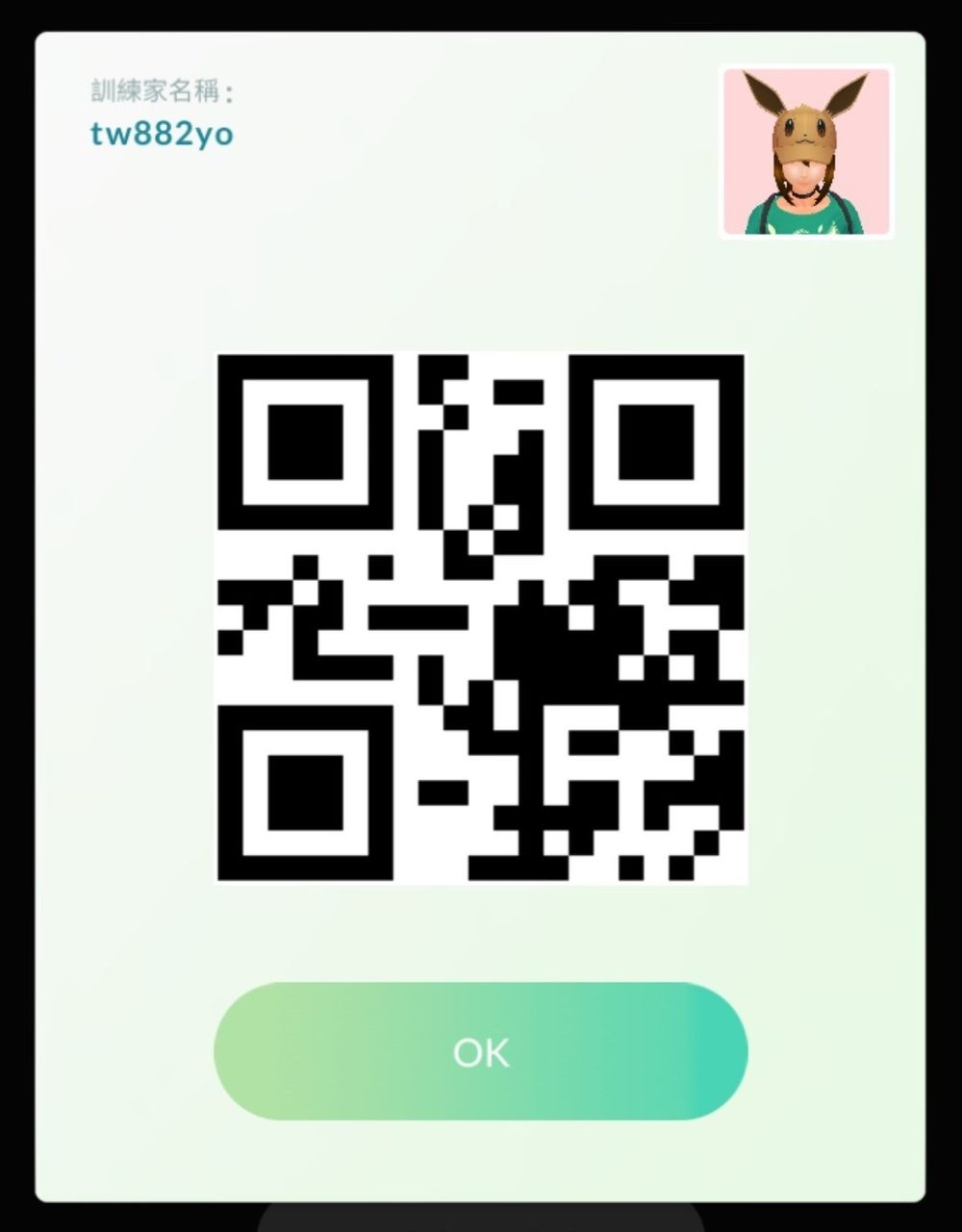The image size is (962, 1232).
Task: Click the card area above the QR code
Action: point(481,289)
